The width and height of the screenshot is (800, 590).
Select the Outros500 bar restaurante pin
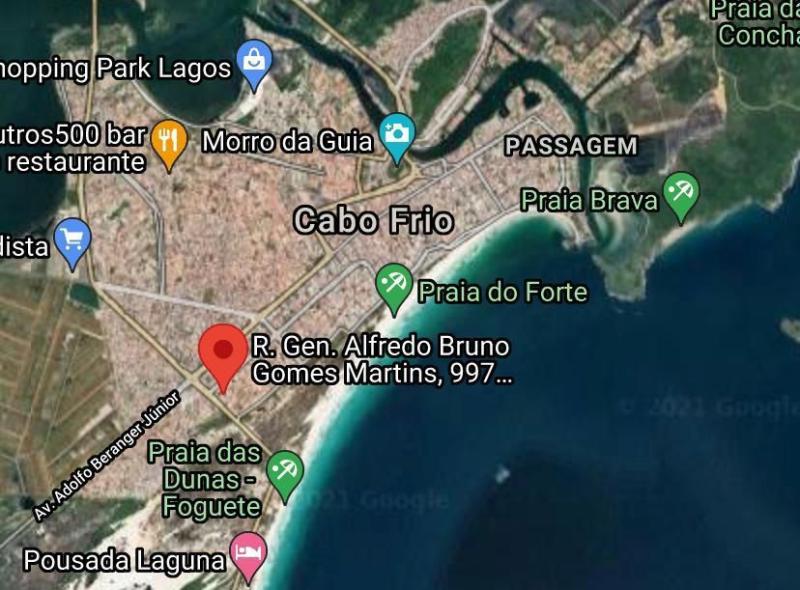[x=170, y=142]
